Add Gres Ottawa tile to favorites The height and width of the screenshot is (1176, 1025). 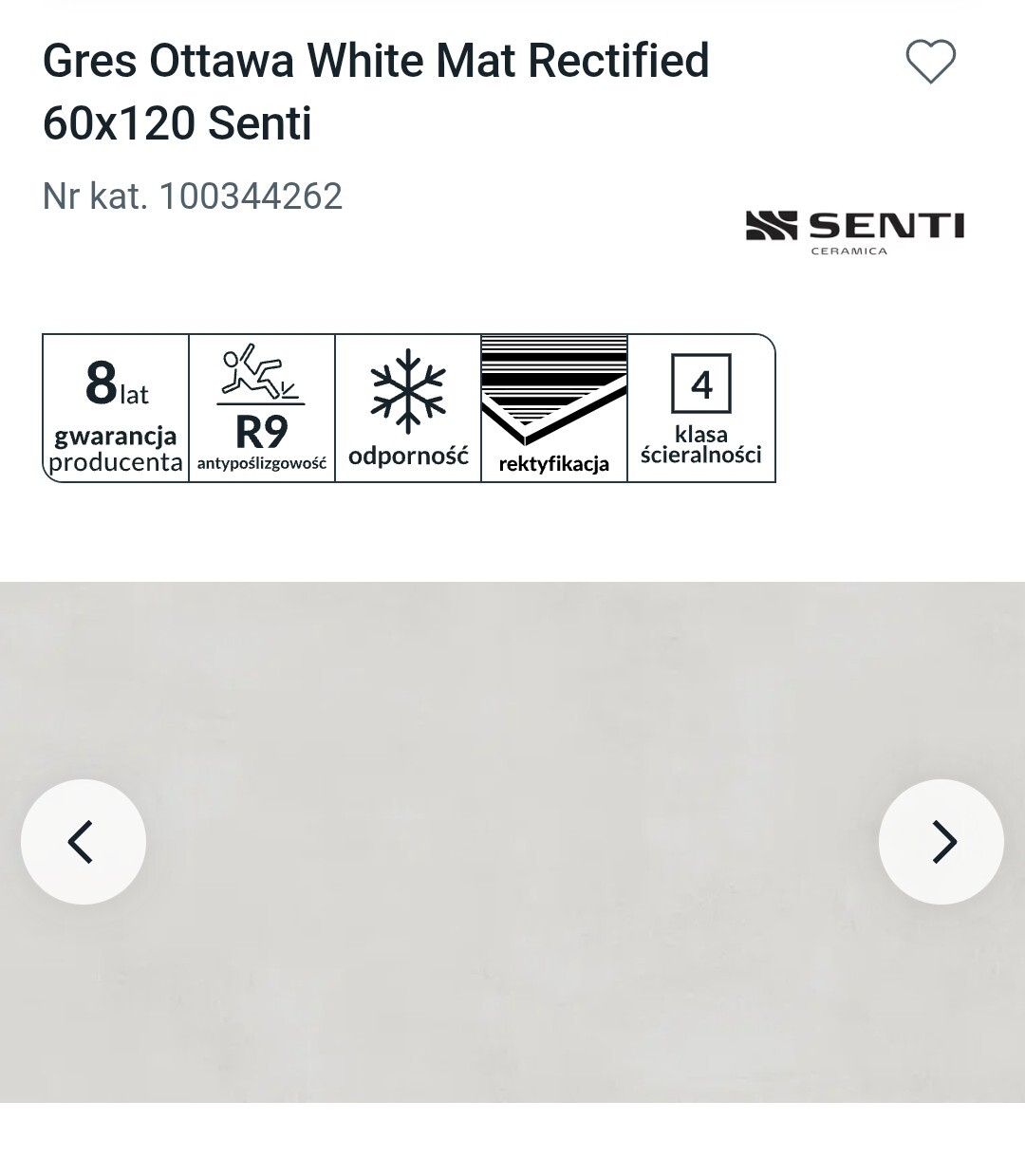[x=930, y=62]
